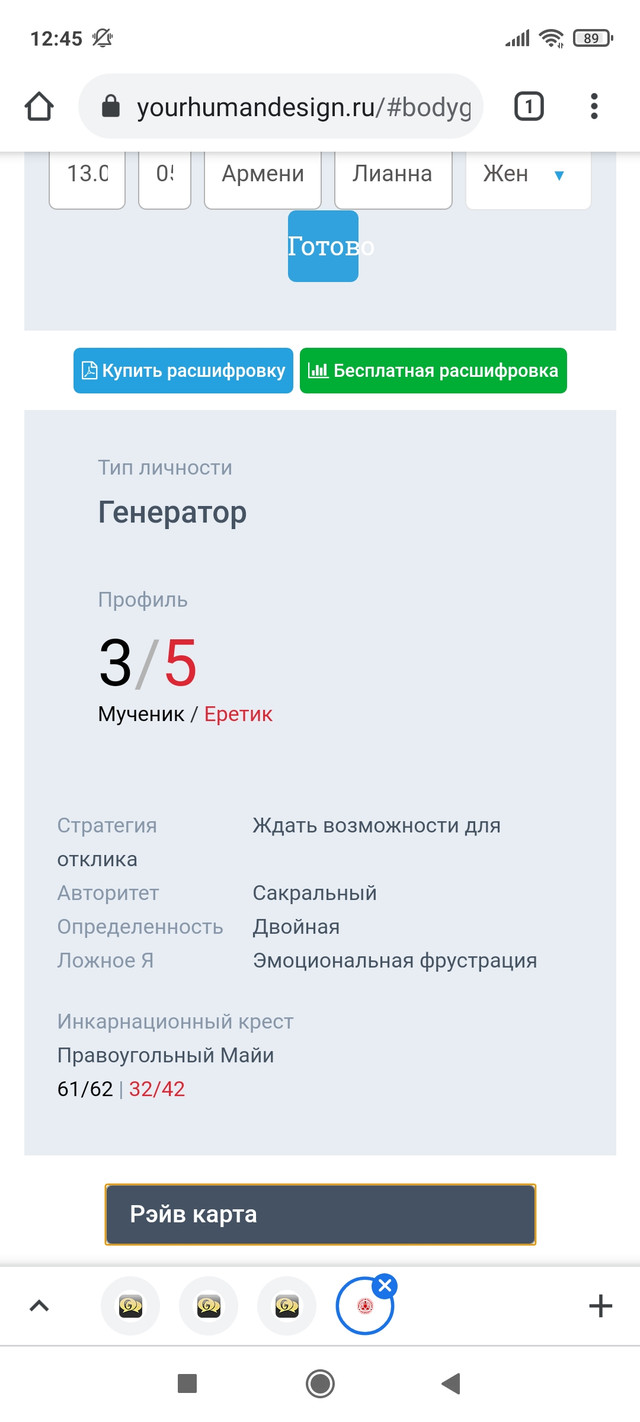Screen dimensions: 640x1422
Task: Open the browser overflow menu
Action: [x=594, y=106]
